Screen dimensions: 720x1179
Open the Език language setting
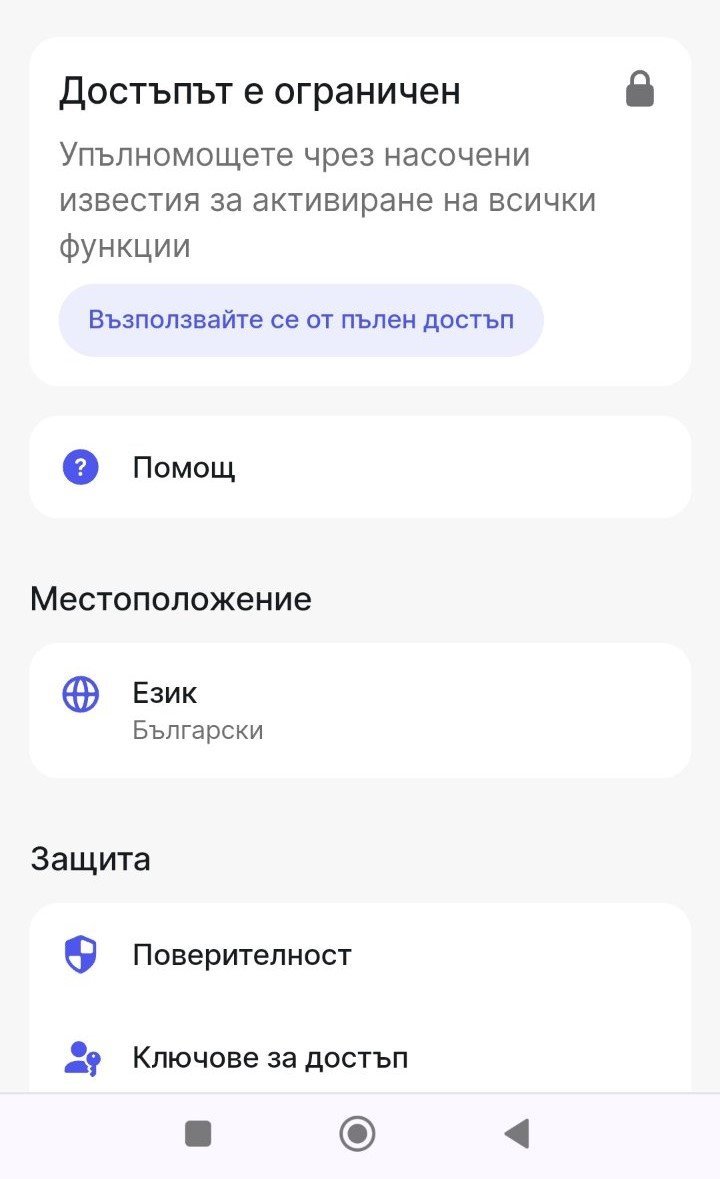pyautogui.click(x=360, y=710)
